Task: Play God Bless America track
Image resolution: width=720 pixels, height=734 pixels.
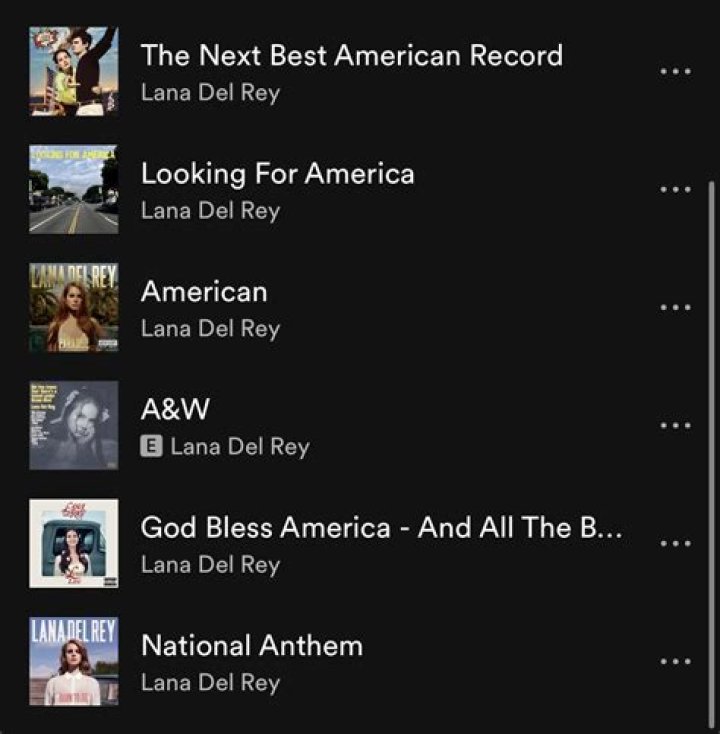Action: 380,528
